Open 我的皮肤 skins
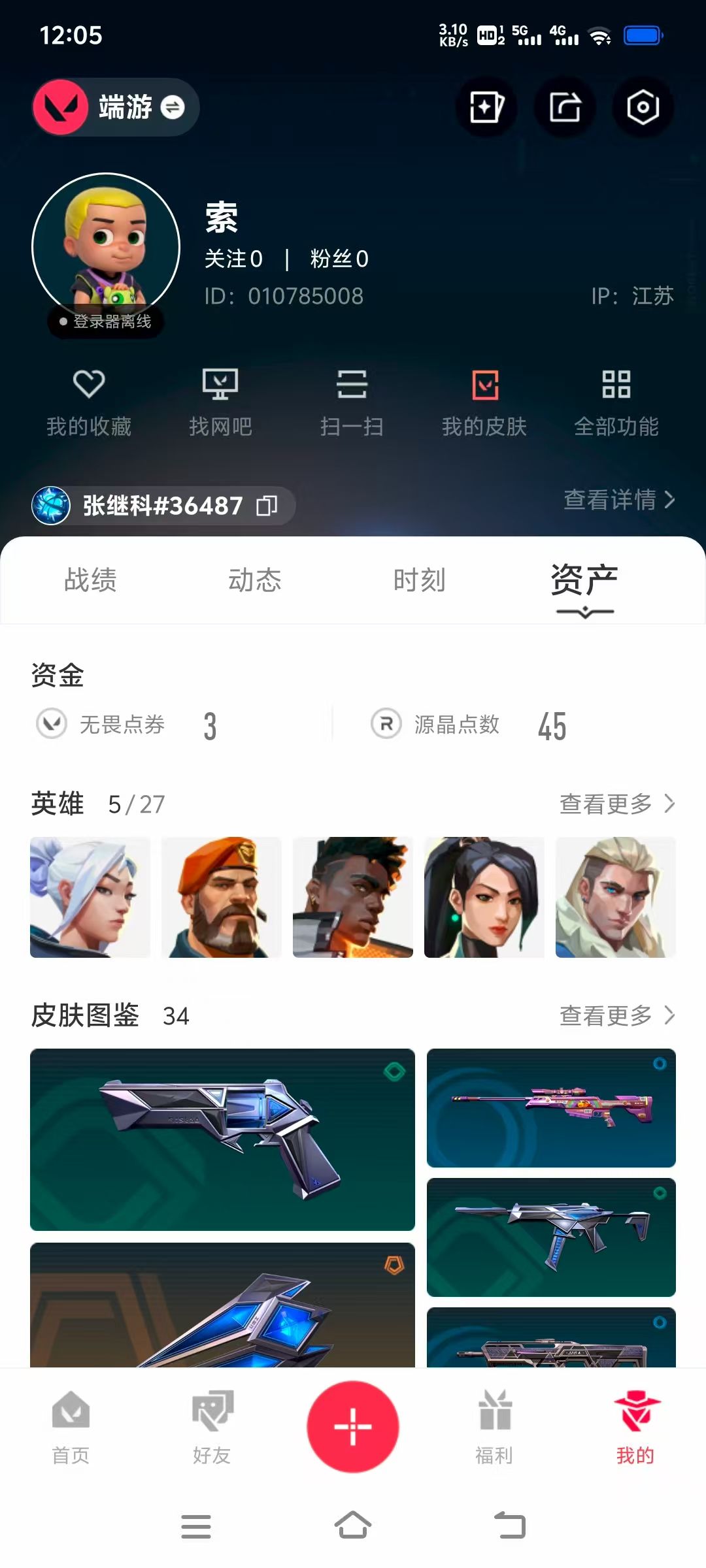Image resolution: width=706 pixels, height=1568 pixels. tap(484, 401)
